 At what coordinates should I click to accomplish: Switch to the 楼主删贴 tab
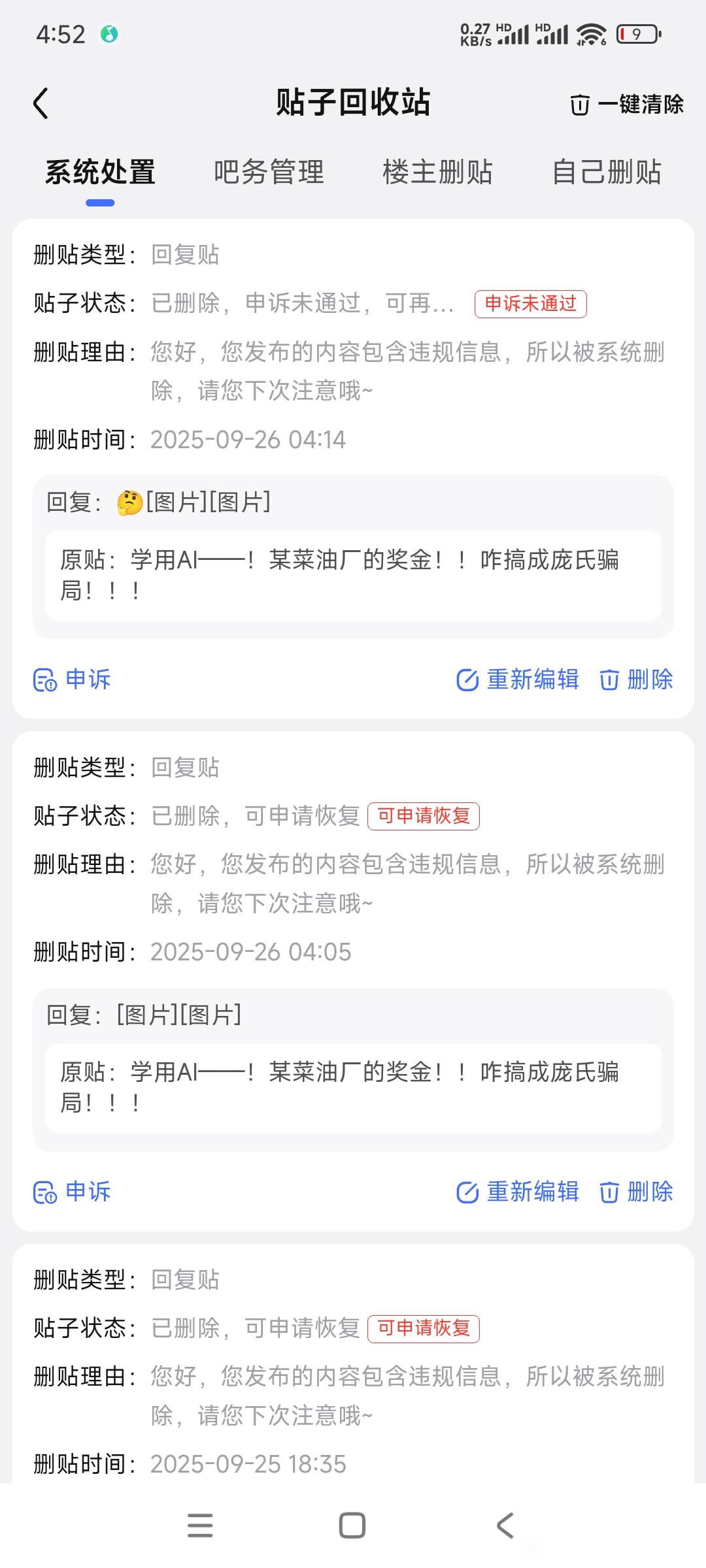click(437, 172)
